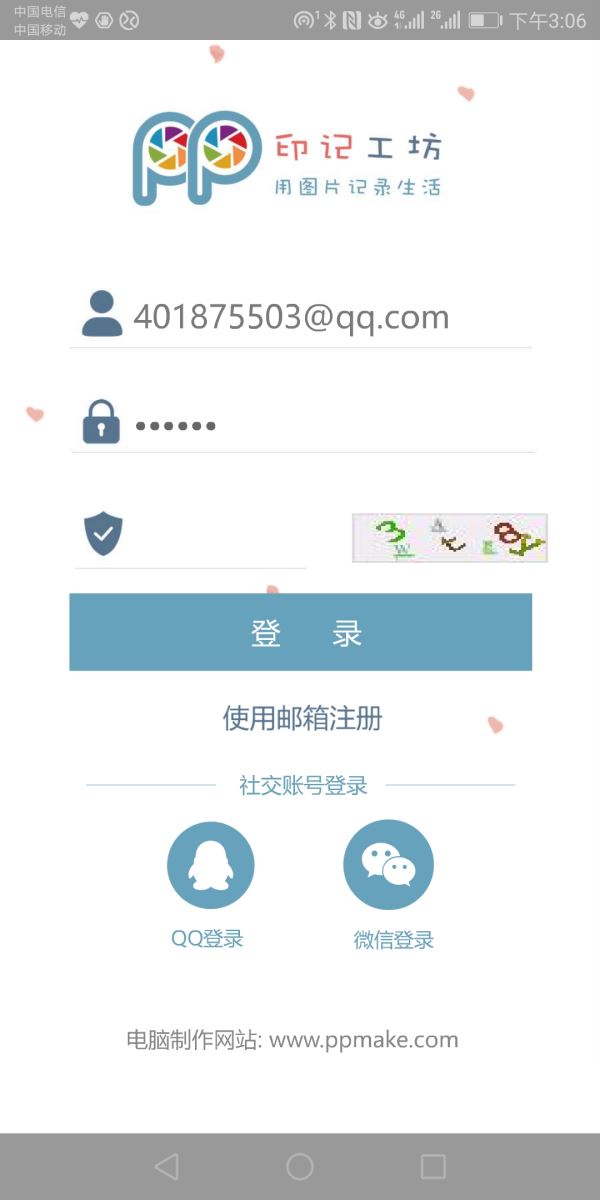Select the verification code input field
Image resolution: width=600 pixels, height=1200 pixels.
[215, 537]
